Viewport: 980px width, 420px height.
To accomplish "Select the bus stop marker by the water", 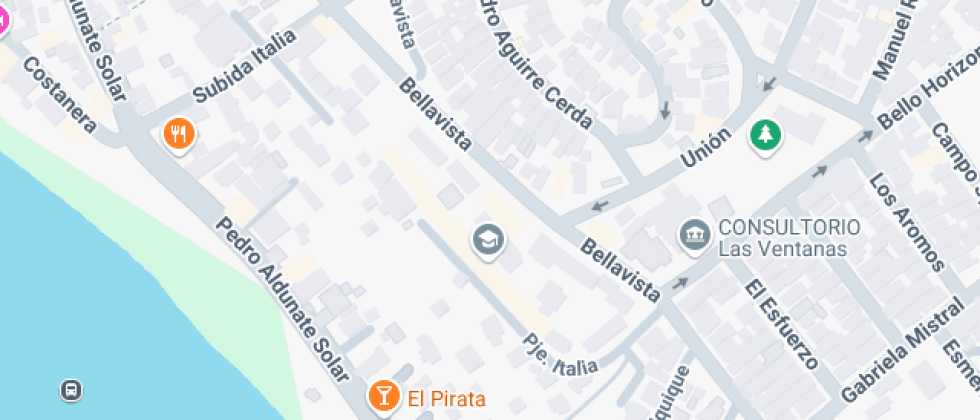I will coord(71,389).
